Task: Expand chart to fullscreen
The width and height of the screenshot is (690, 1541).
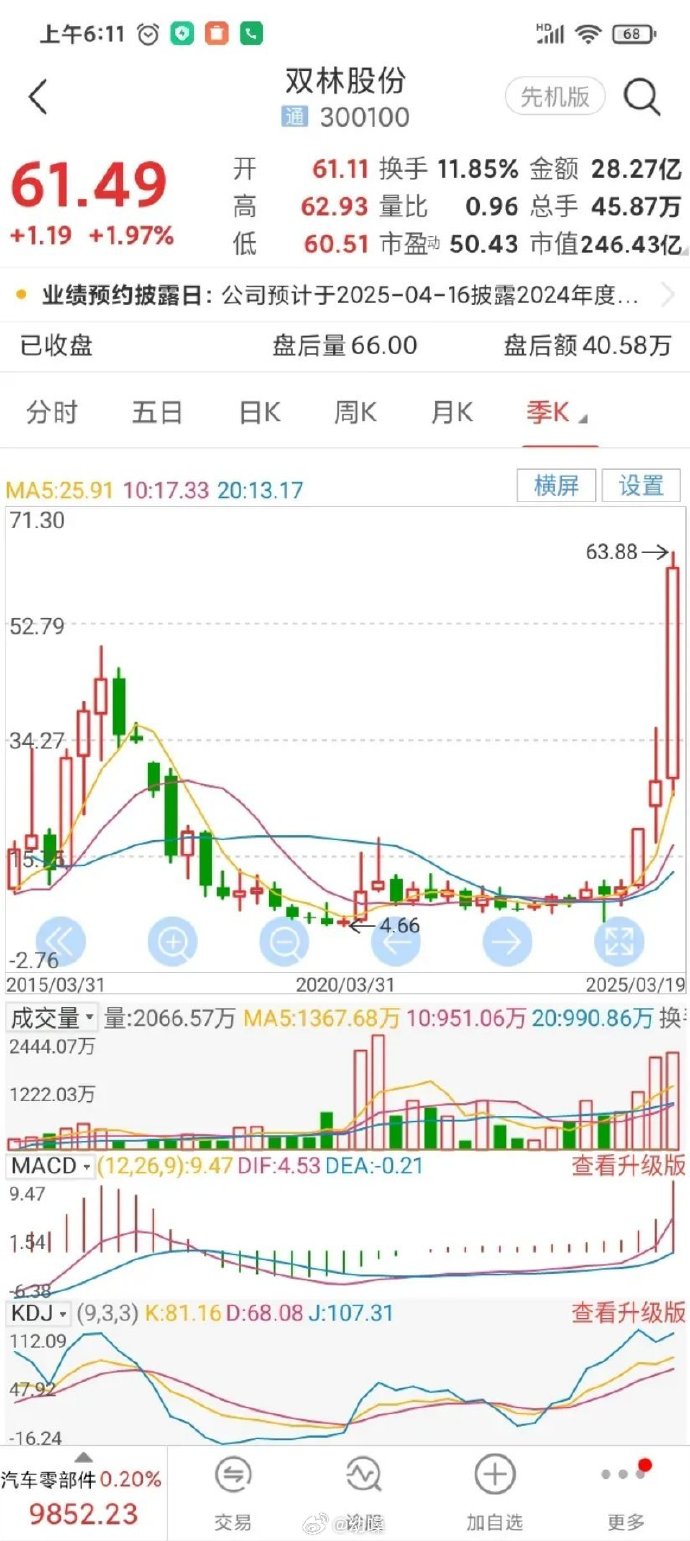Action: click(x=619, y=941)
